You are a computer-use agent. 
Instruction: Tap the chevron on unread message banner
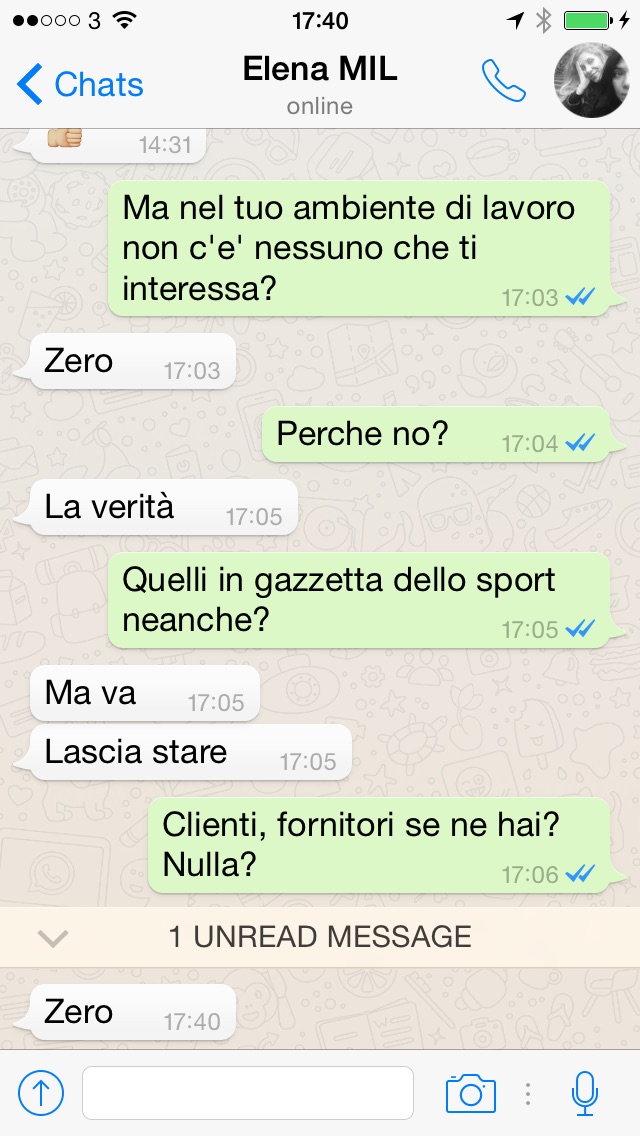point(53,937)
